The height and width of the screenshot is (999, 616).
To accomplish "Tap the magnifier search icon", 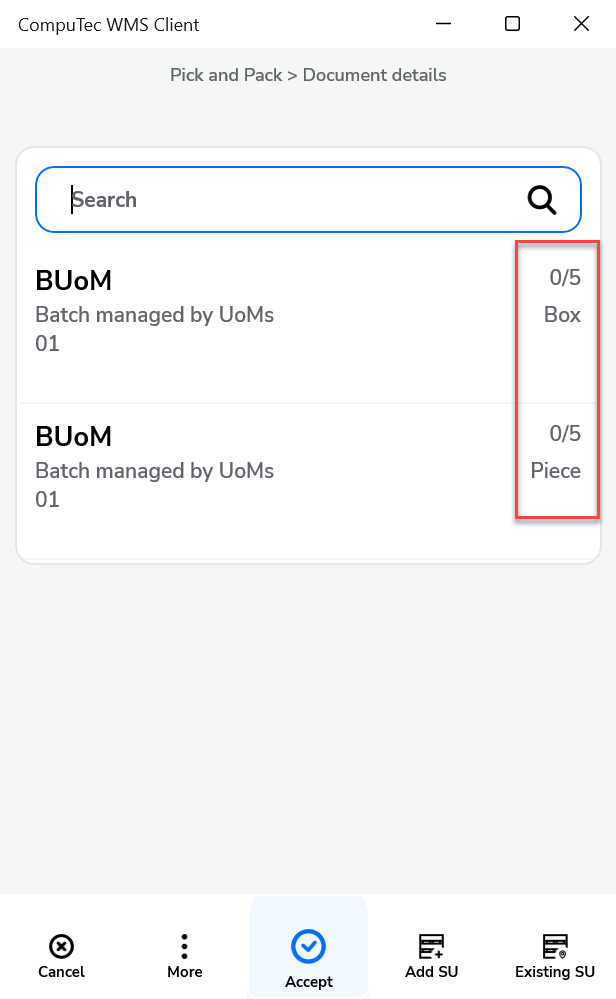I will tap(541, 200).
